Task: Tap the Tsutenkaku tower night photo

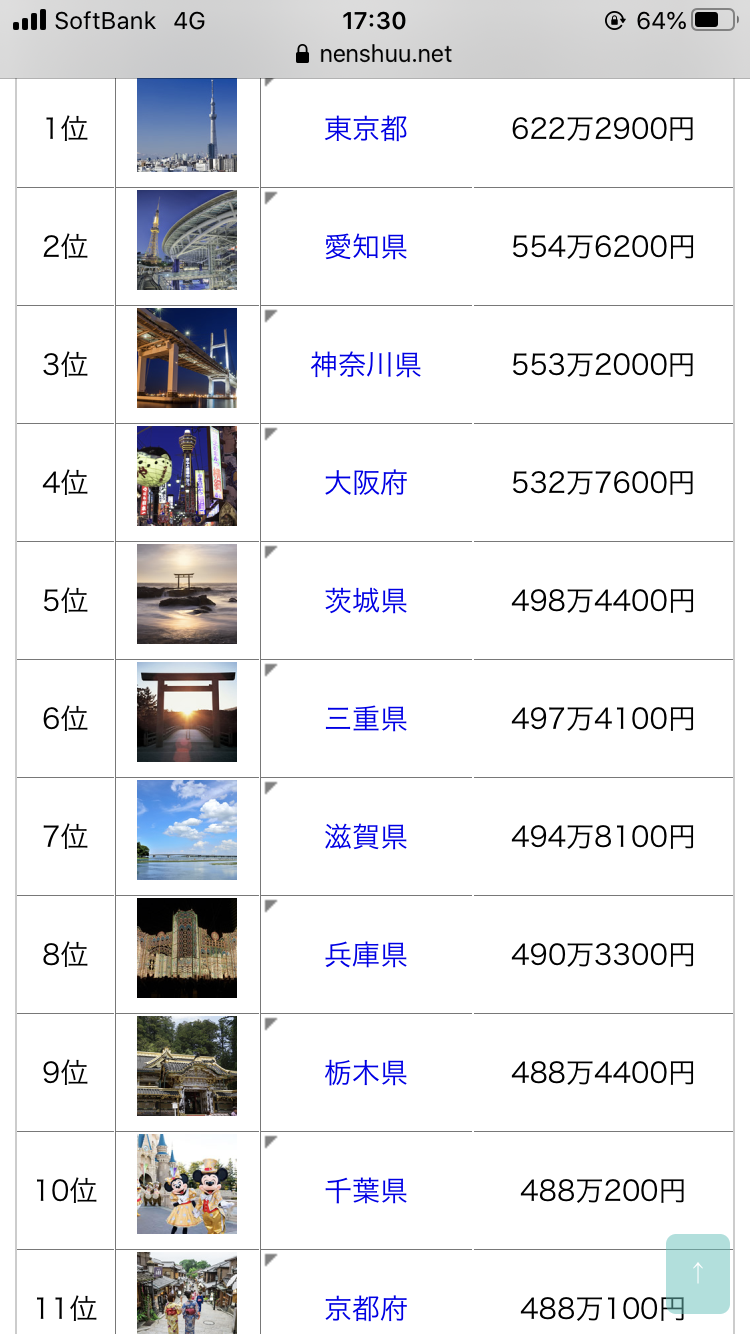Action: [187, 477]
